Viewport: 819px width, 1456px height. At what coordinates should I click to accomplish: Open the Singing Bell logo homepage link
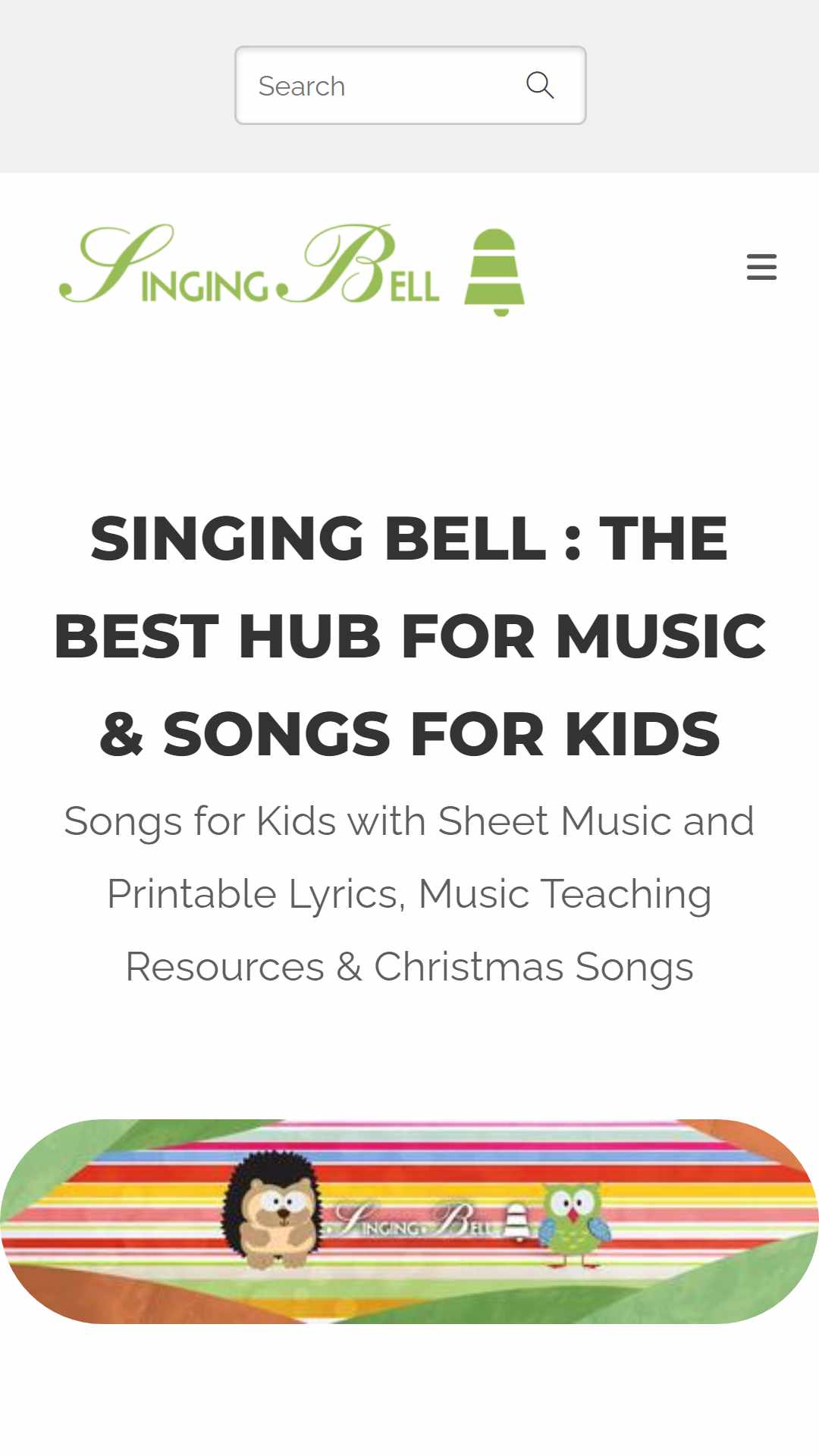pos(292,269)
